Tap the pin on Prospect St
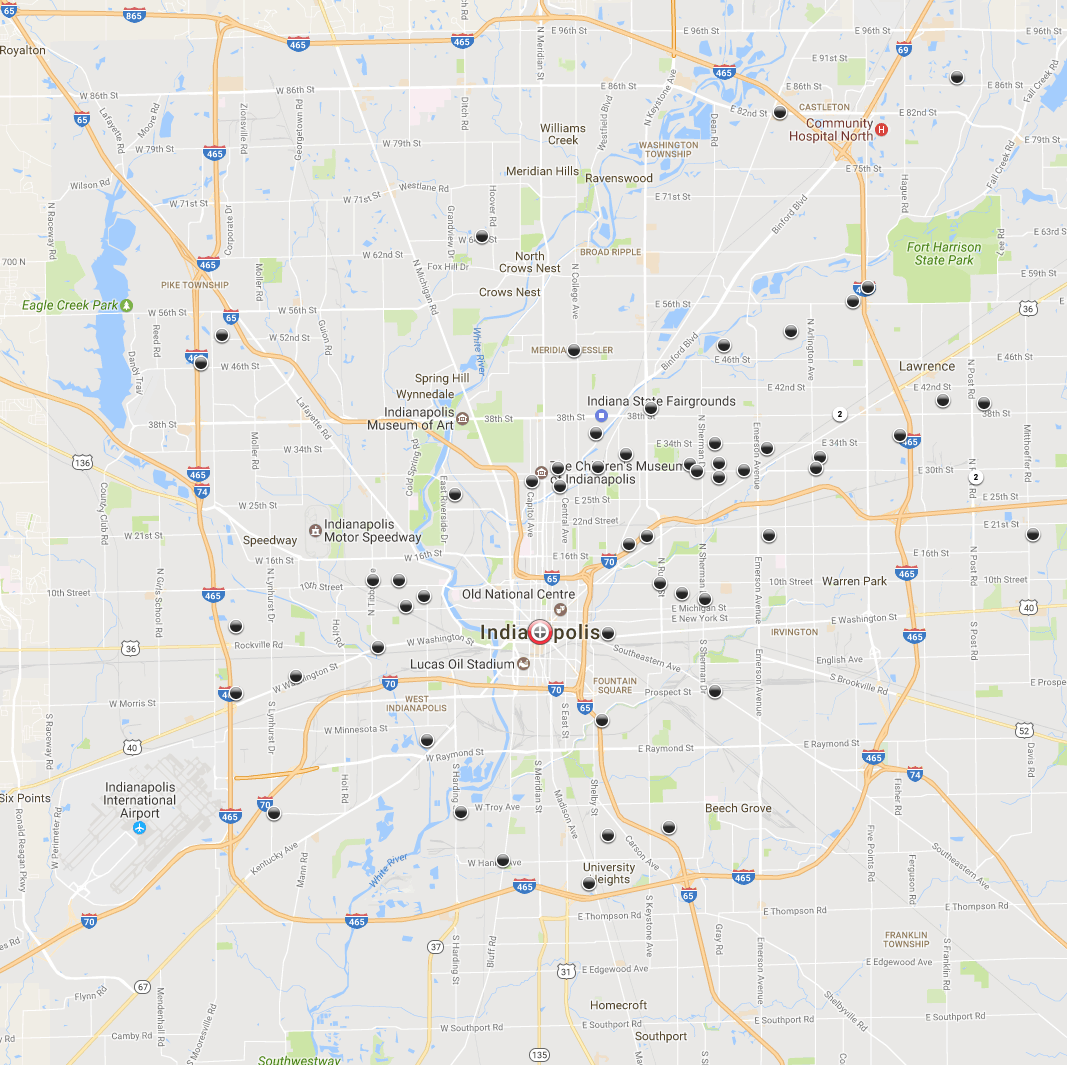Image resolution: width=1067 pixels, height=1065 pixels. 714,691
